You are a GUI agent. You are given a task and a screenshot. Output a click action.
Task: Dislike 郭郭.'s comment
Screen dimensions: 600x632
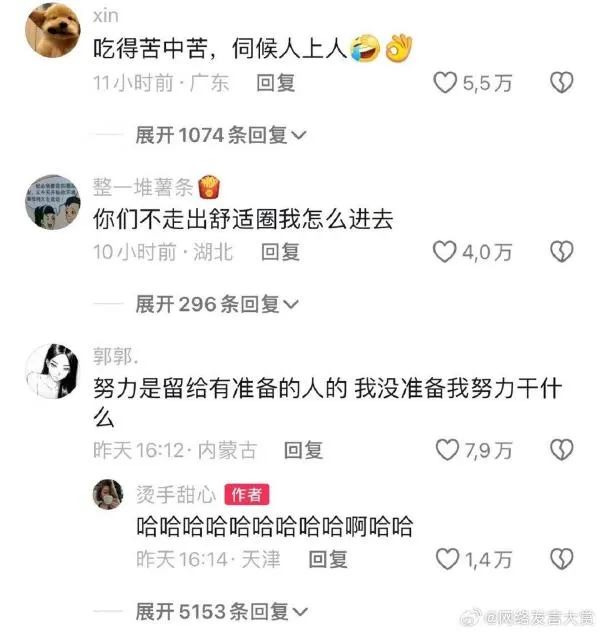(564, 450)
